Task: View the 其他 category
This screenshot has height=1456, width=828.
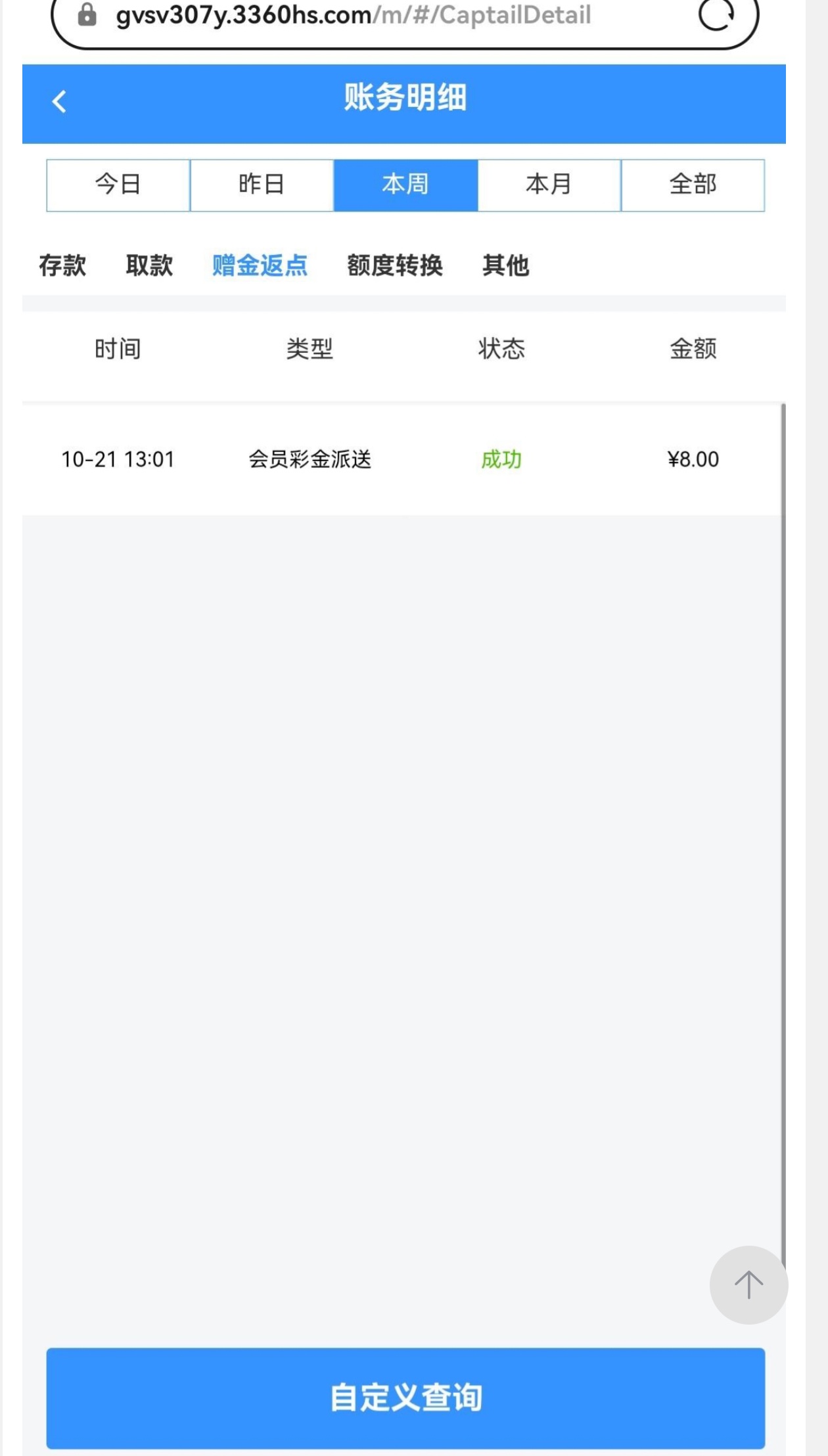Action: (x=505, y=265)
